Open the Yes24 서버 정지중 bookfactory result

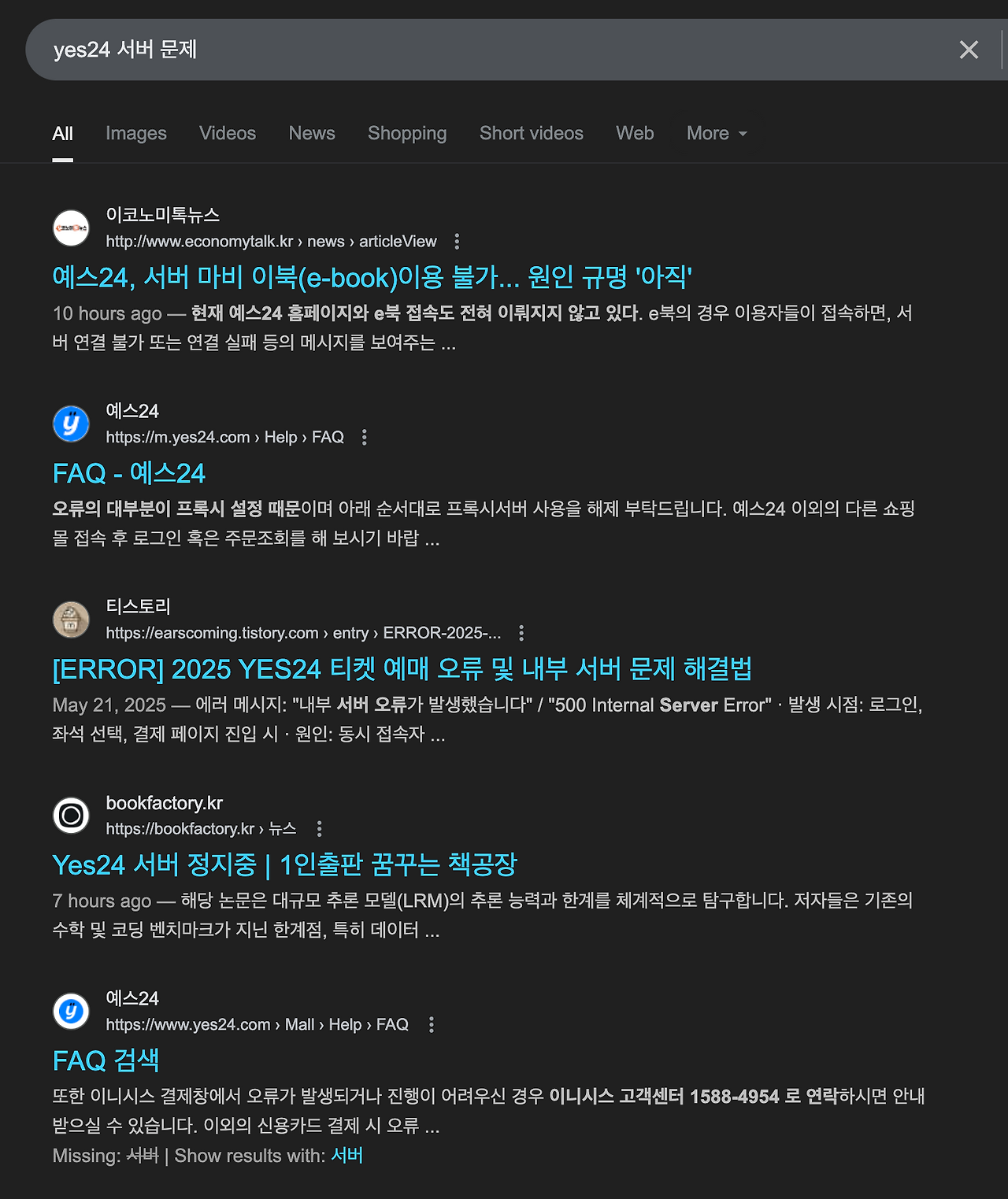(x=284, y=864)
